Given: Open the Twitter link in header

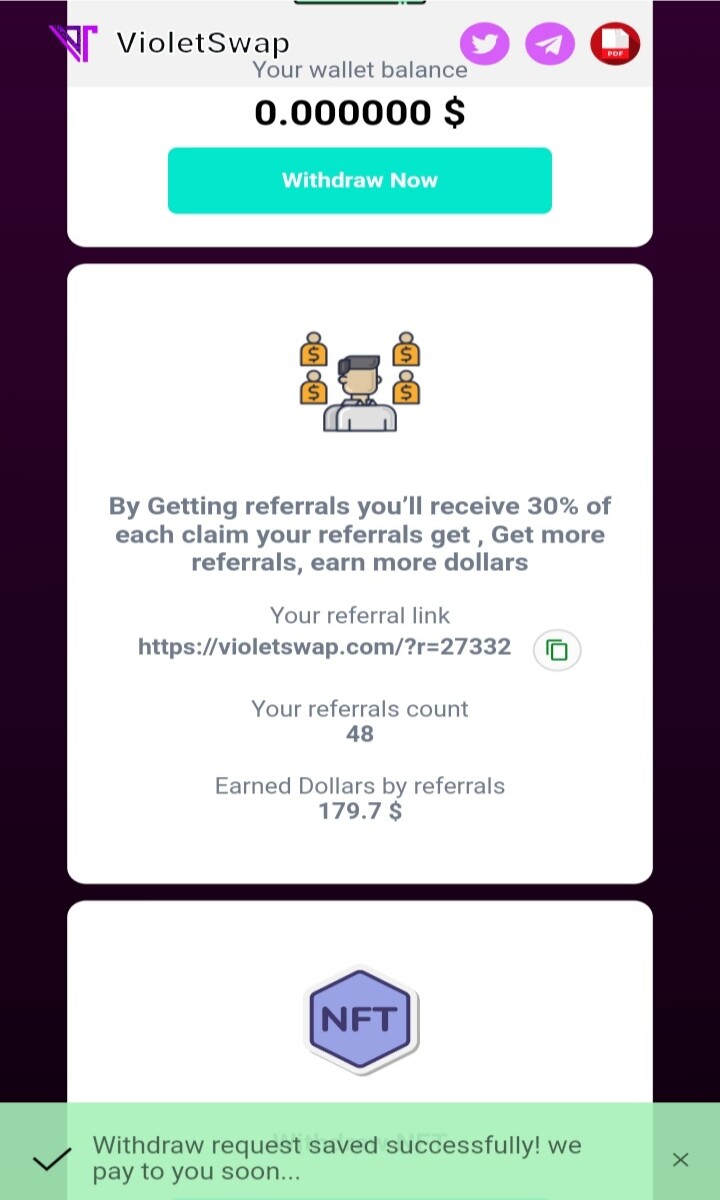Looking at the screenshot, I should click(484, 44).
